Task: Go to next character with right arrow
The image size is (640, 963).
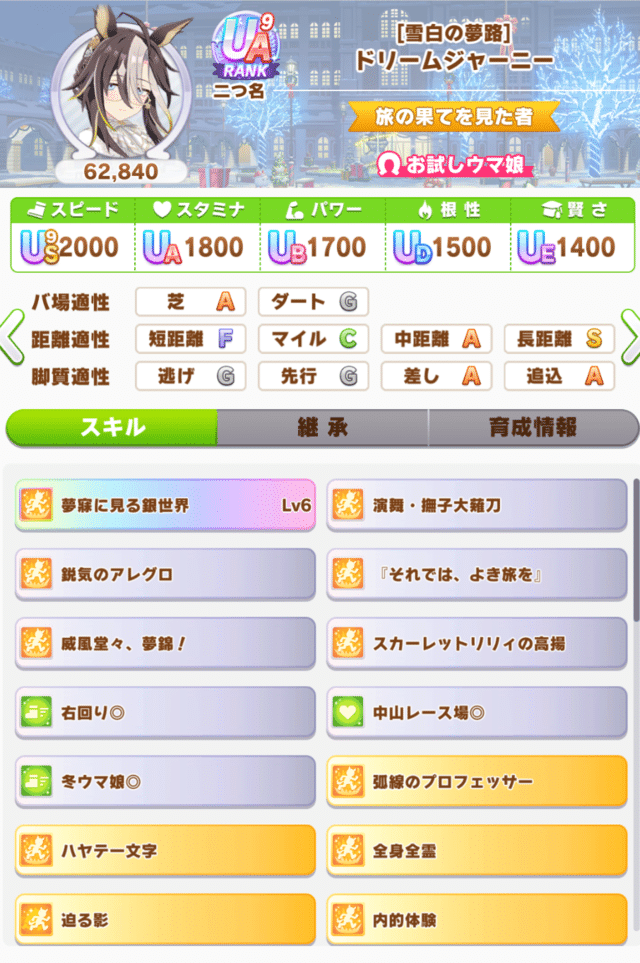Action: click(629, 339)
